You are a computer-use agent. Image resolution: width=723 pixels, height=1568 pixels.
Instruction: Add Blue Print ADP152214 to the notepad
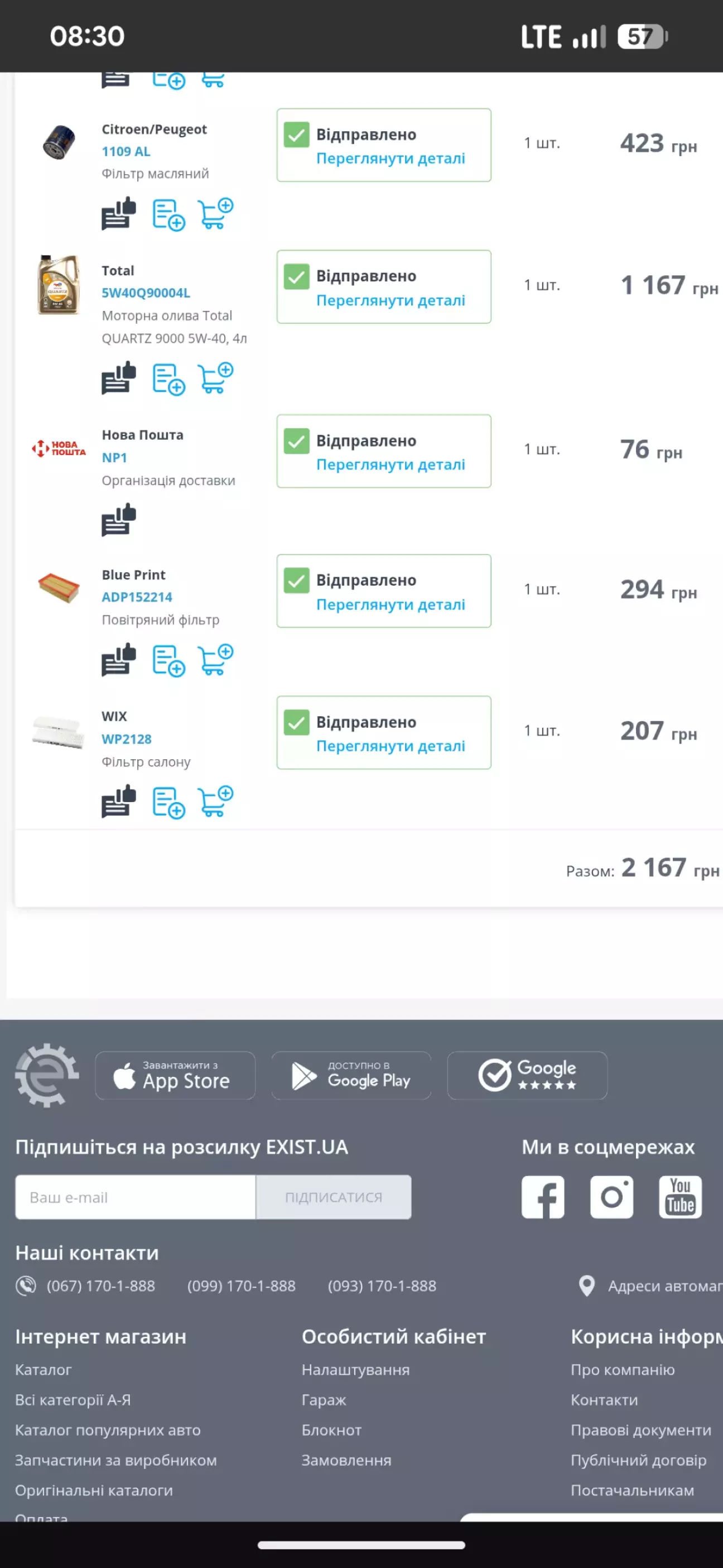[168, 660]
